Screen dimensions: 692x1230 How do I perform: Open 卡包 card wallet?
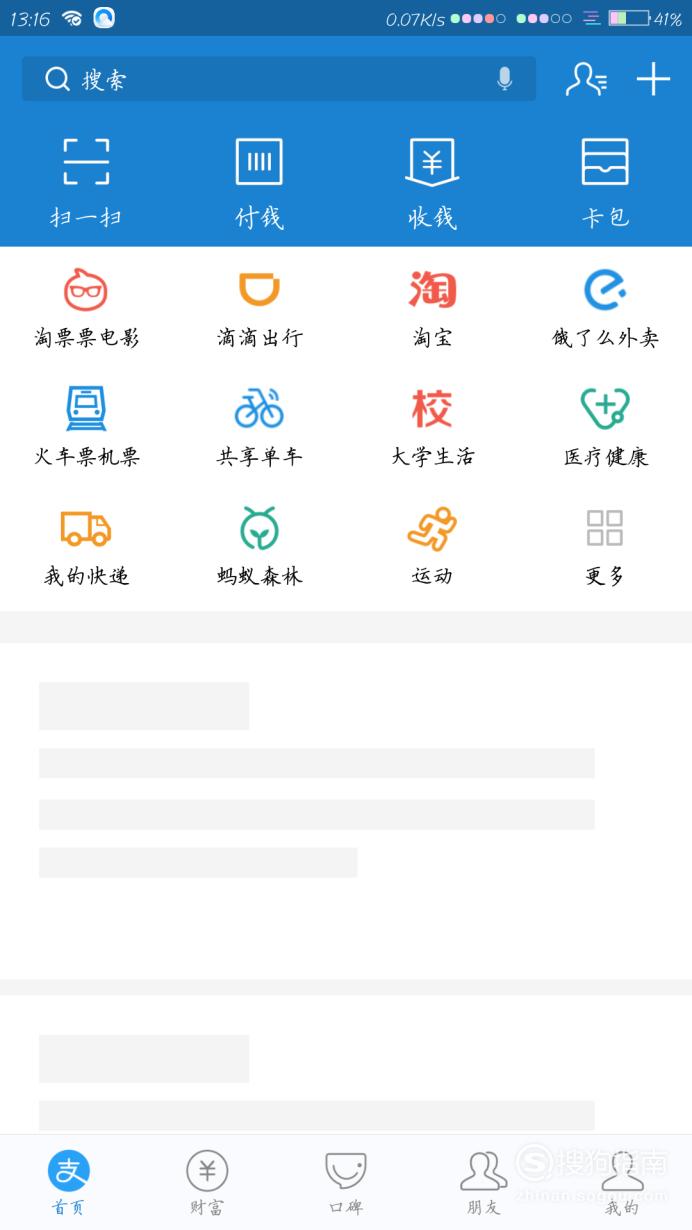[x=605, y=183]
